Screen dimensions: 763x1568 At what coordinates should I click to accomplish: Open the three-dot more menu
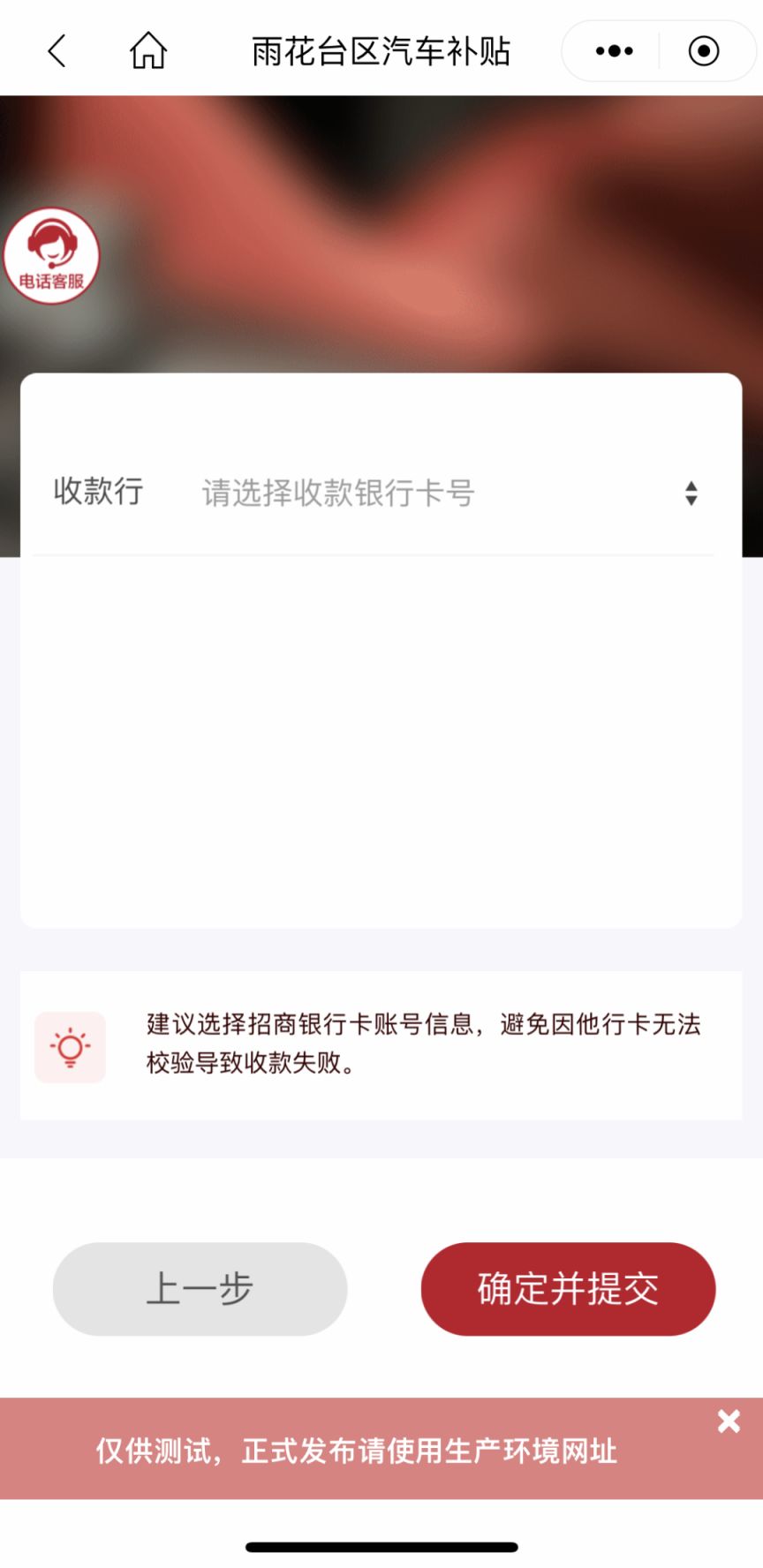click(615, 51)
